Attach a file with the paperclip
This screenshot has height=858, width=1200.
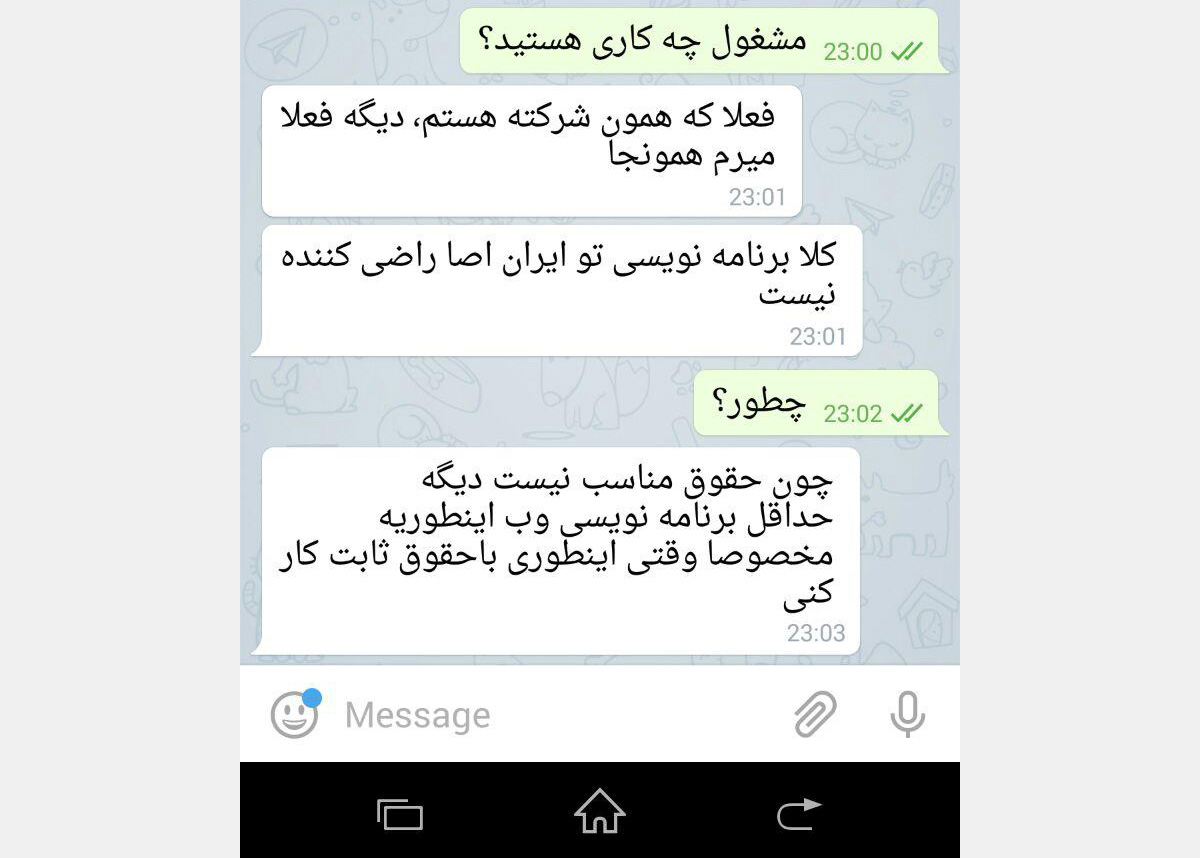[x=815, y=715]
